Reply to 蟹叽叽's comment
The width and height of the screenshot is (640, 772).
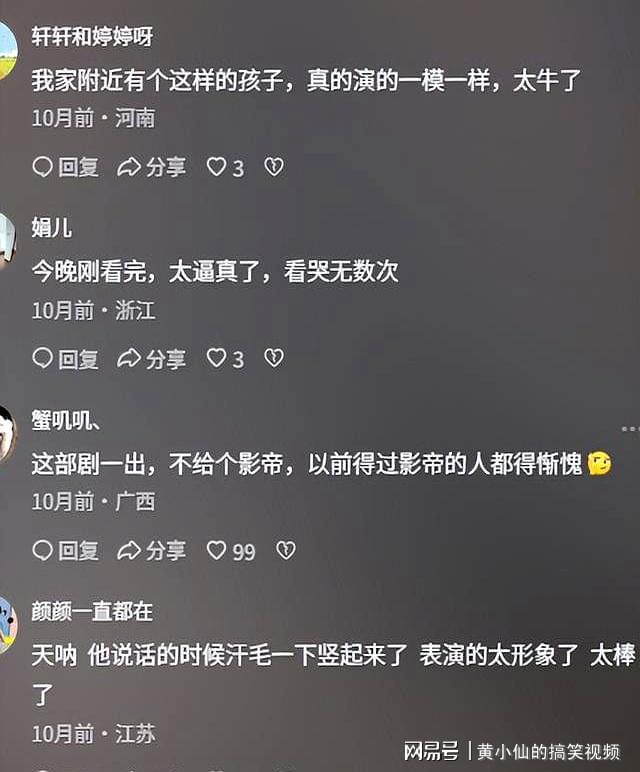pyautogui.click(x=65, y=549)
